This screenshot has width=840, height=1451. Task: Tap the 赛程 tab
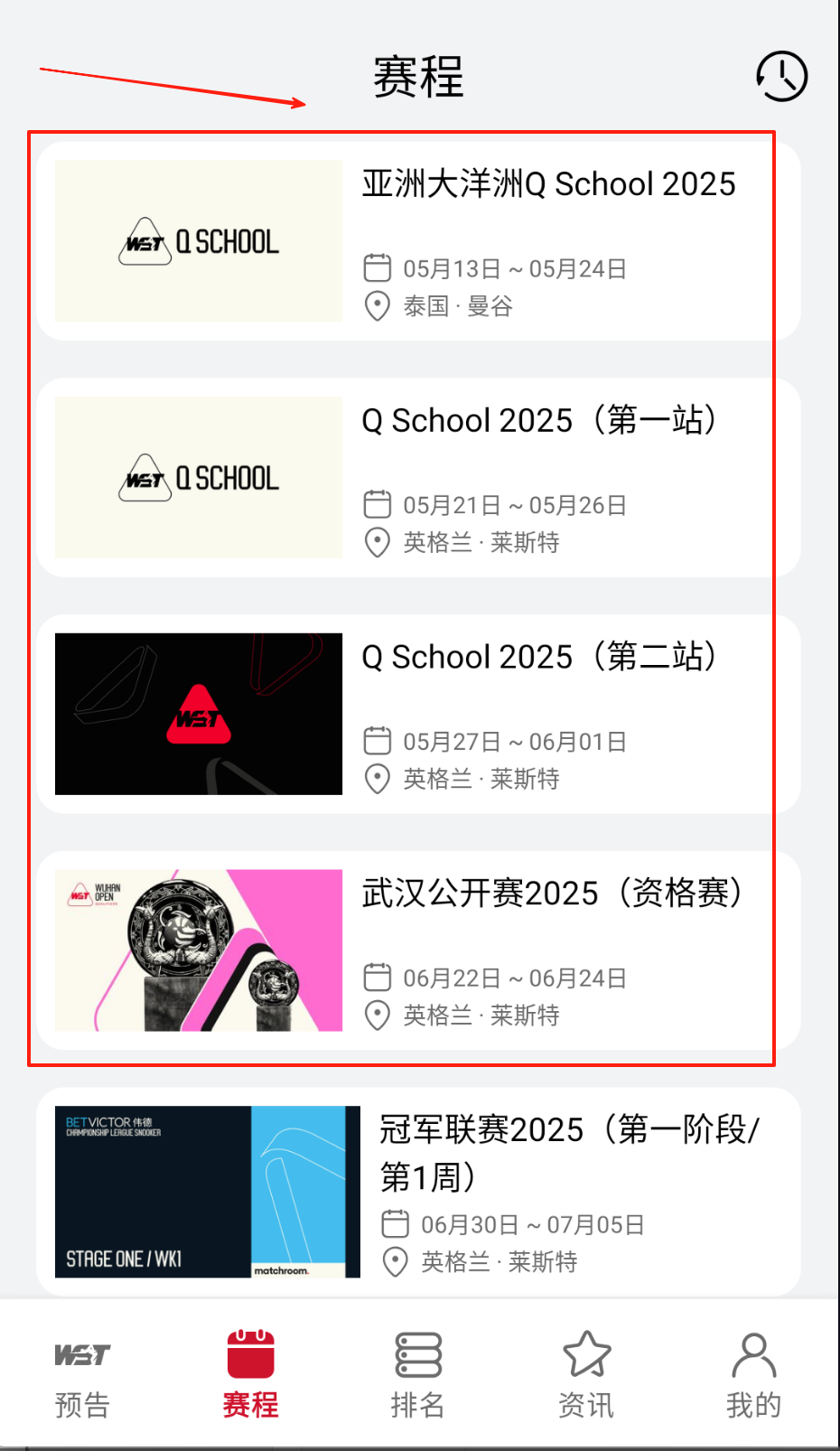pos(250,1375)
